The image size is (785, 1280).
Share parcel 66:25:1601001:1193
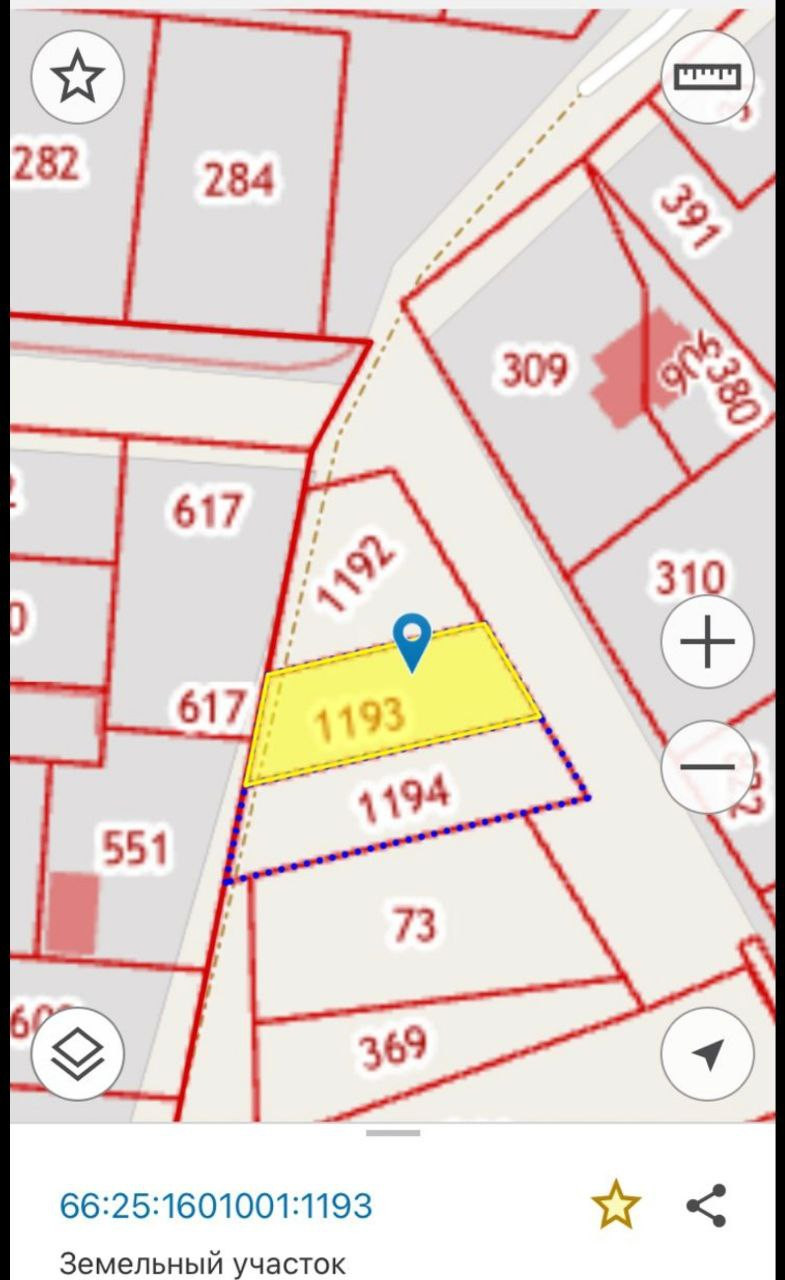pos(706,1205)
